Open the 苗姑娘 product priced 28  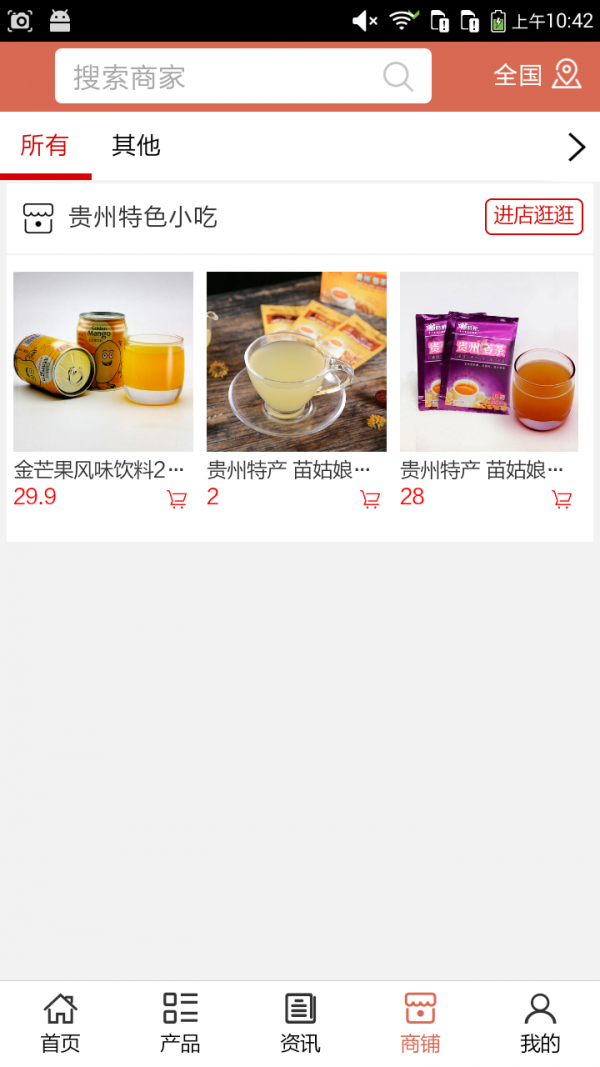tap(489, 362)
